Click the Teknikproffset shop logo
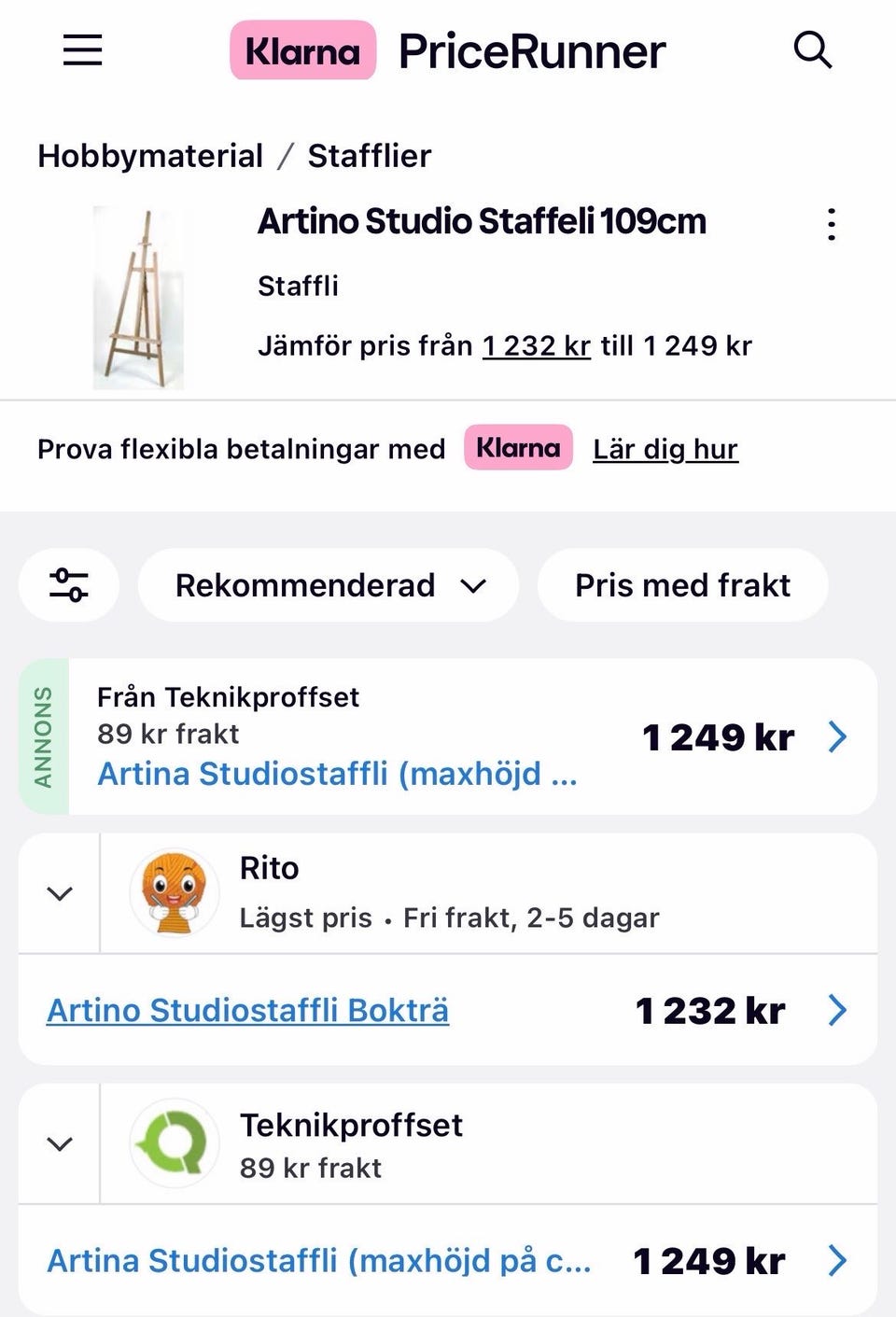The width and height of the screenshot is (896, 1317). point(173,1143)
